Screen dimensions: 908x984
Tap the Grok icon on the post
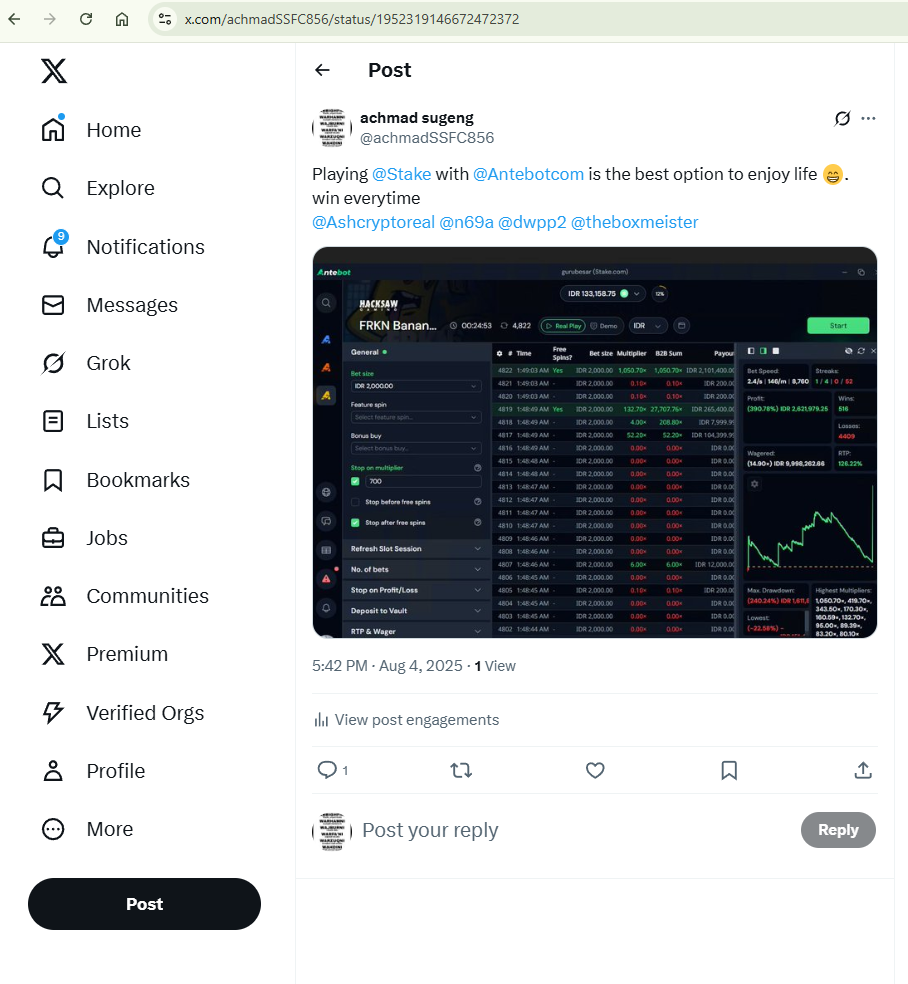pos(842,118)
